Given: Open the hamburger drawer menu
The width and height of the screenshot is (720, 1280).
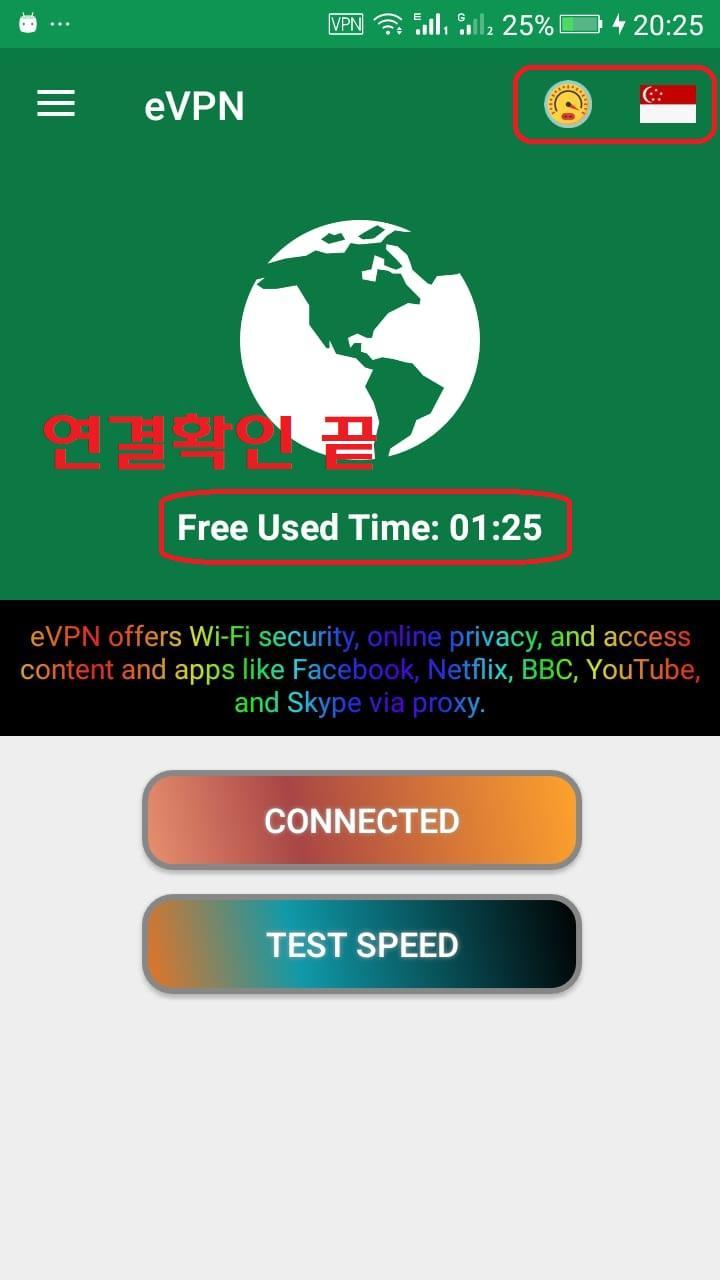Looking at the screenshot, I should (56, 104).
